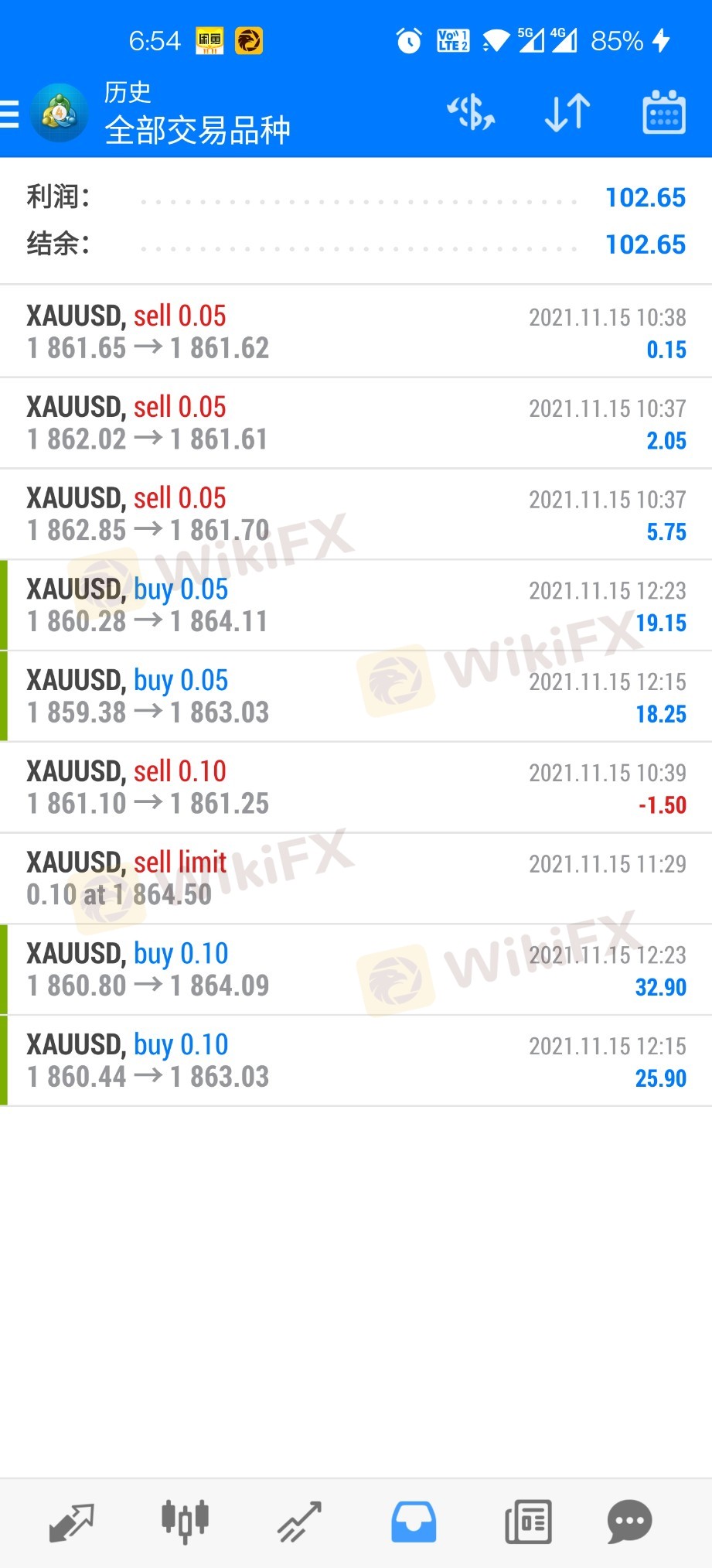The height and width of the screenshot is (1568, 712).
Task: Open the calendar date range picker
Action: [664, 113]
